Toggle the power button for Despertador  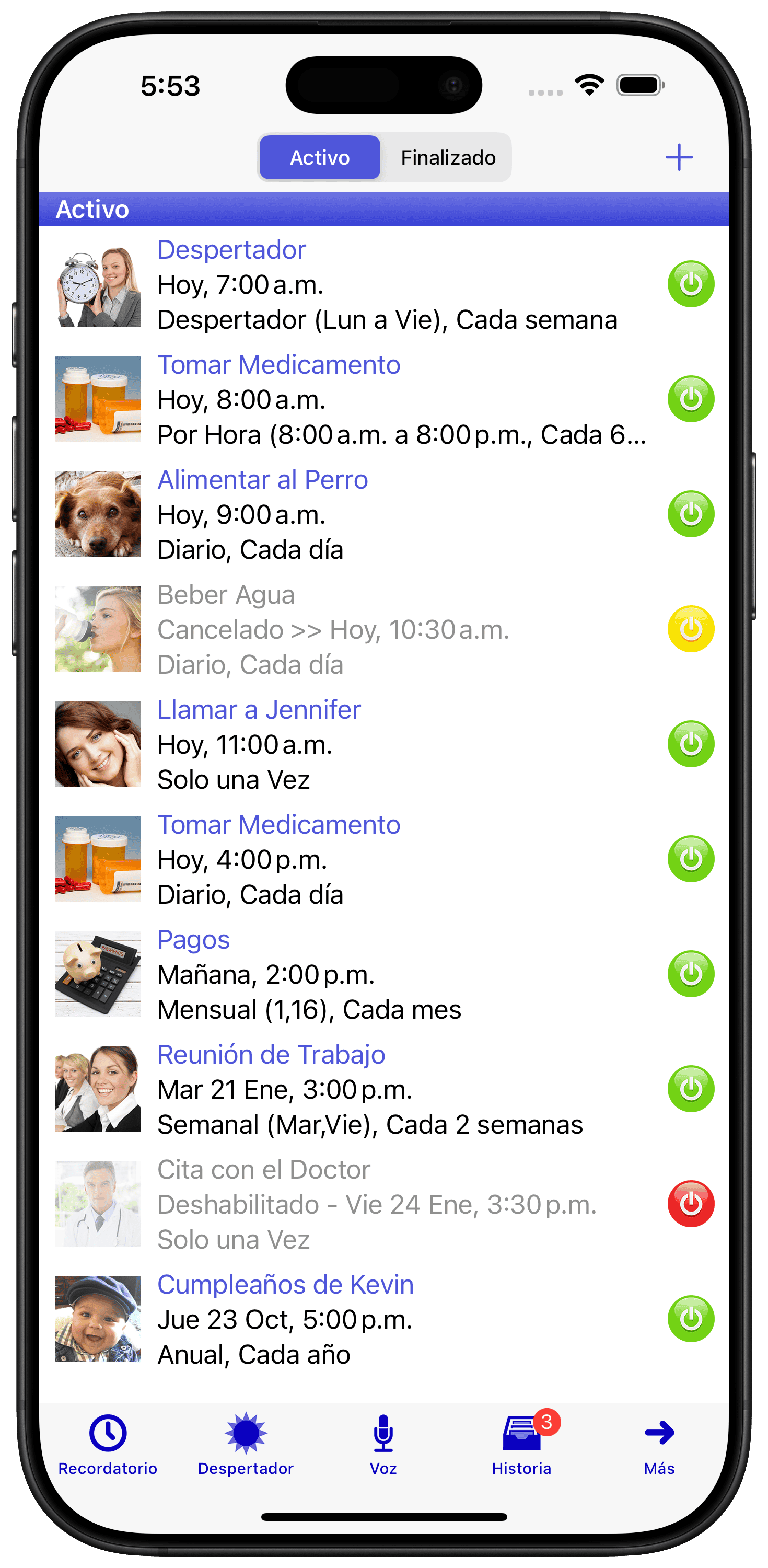click(x=691, y=284)
